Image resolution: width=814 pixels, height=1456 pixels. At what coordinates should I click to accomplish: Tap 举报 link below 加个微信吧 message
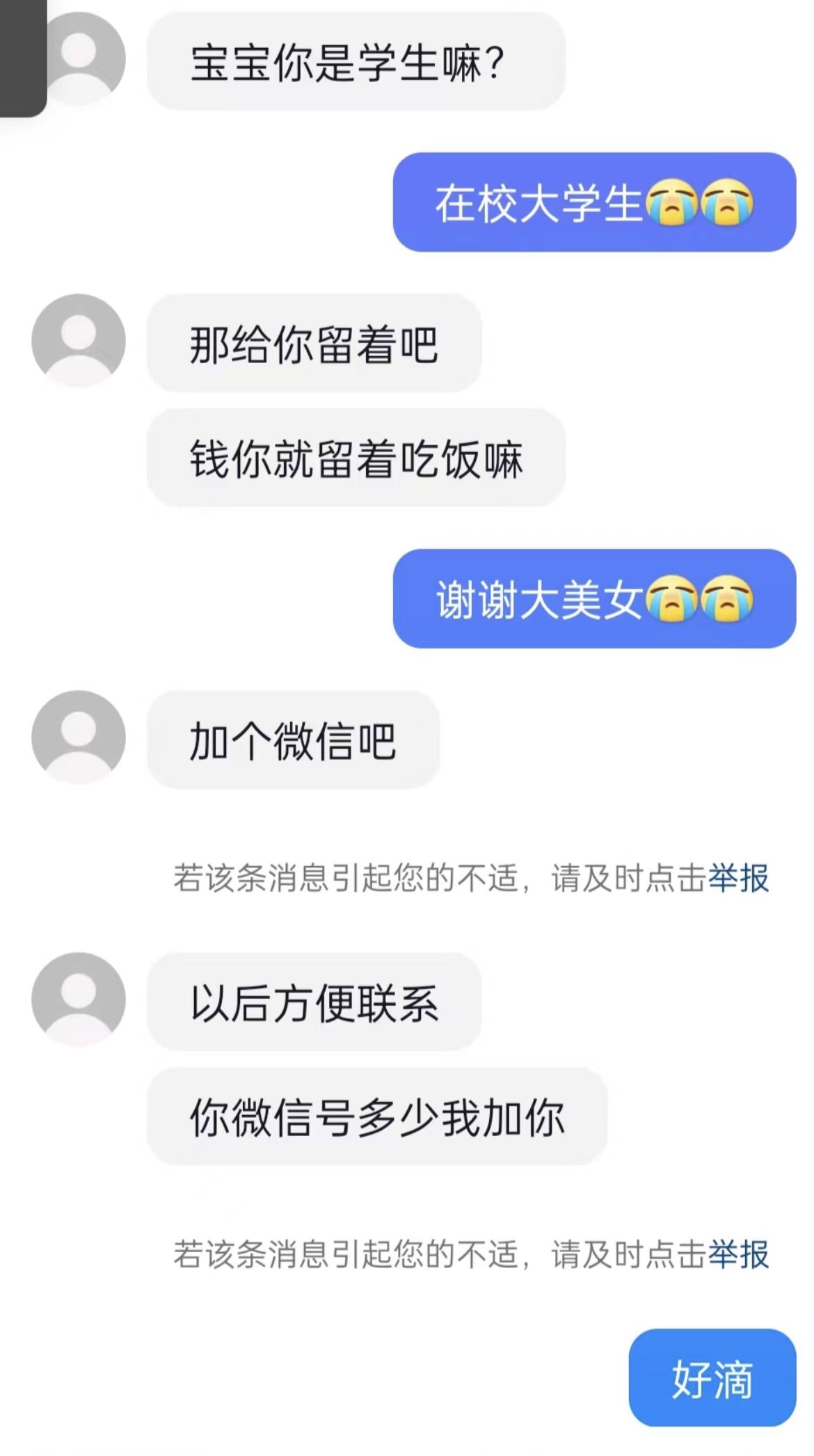pos(738,878)
